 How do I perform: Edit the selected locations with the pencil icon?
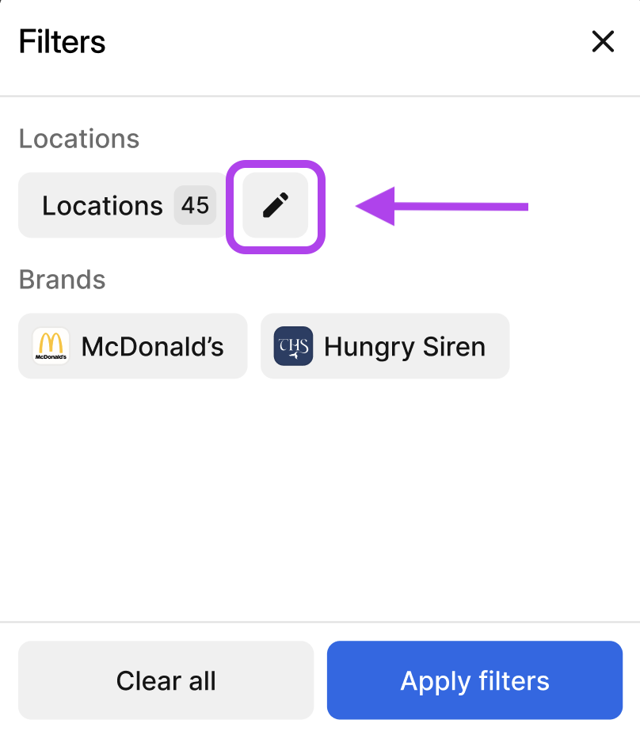[x=275, y=206]
